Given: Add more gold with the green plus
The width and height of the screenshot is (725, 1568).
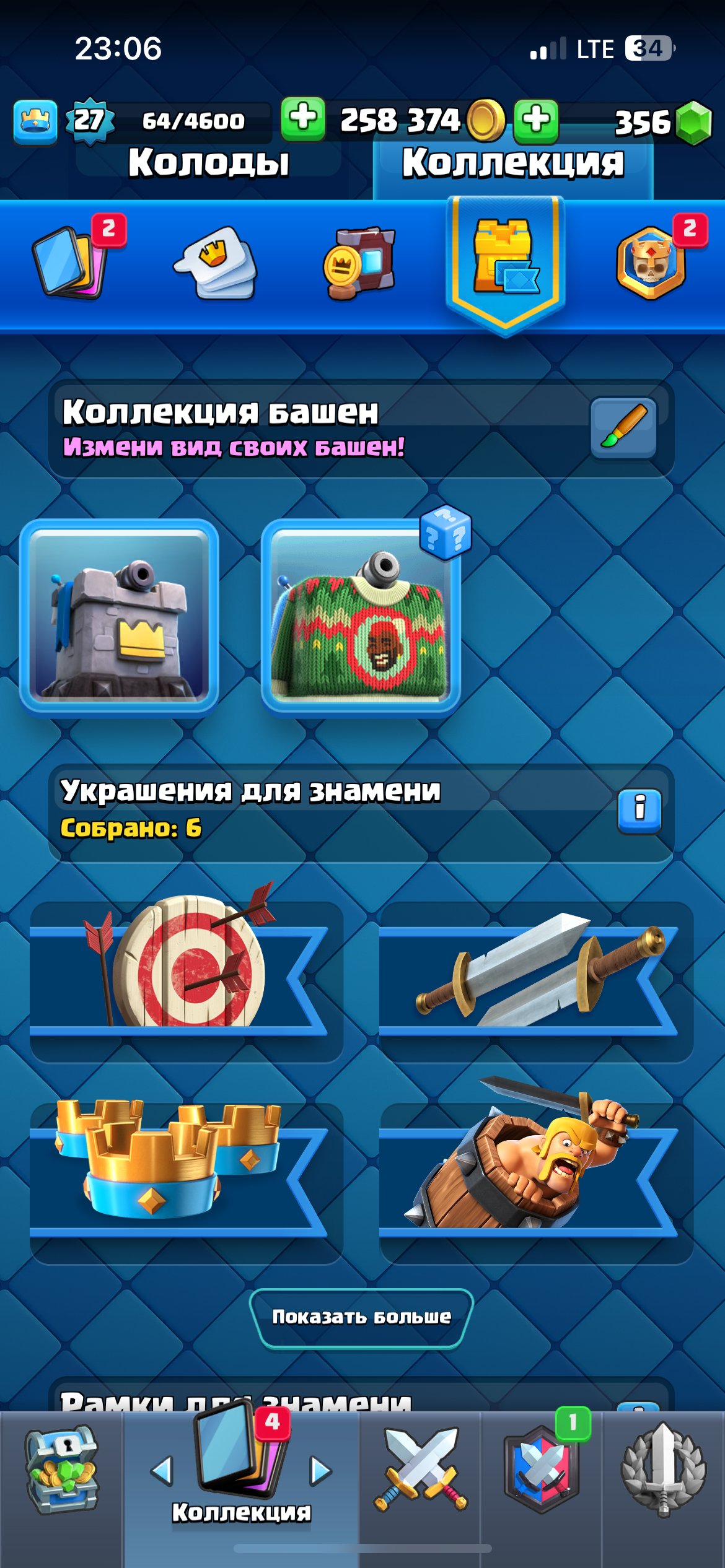Looking at the screenshot, I should coord(303,118).
